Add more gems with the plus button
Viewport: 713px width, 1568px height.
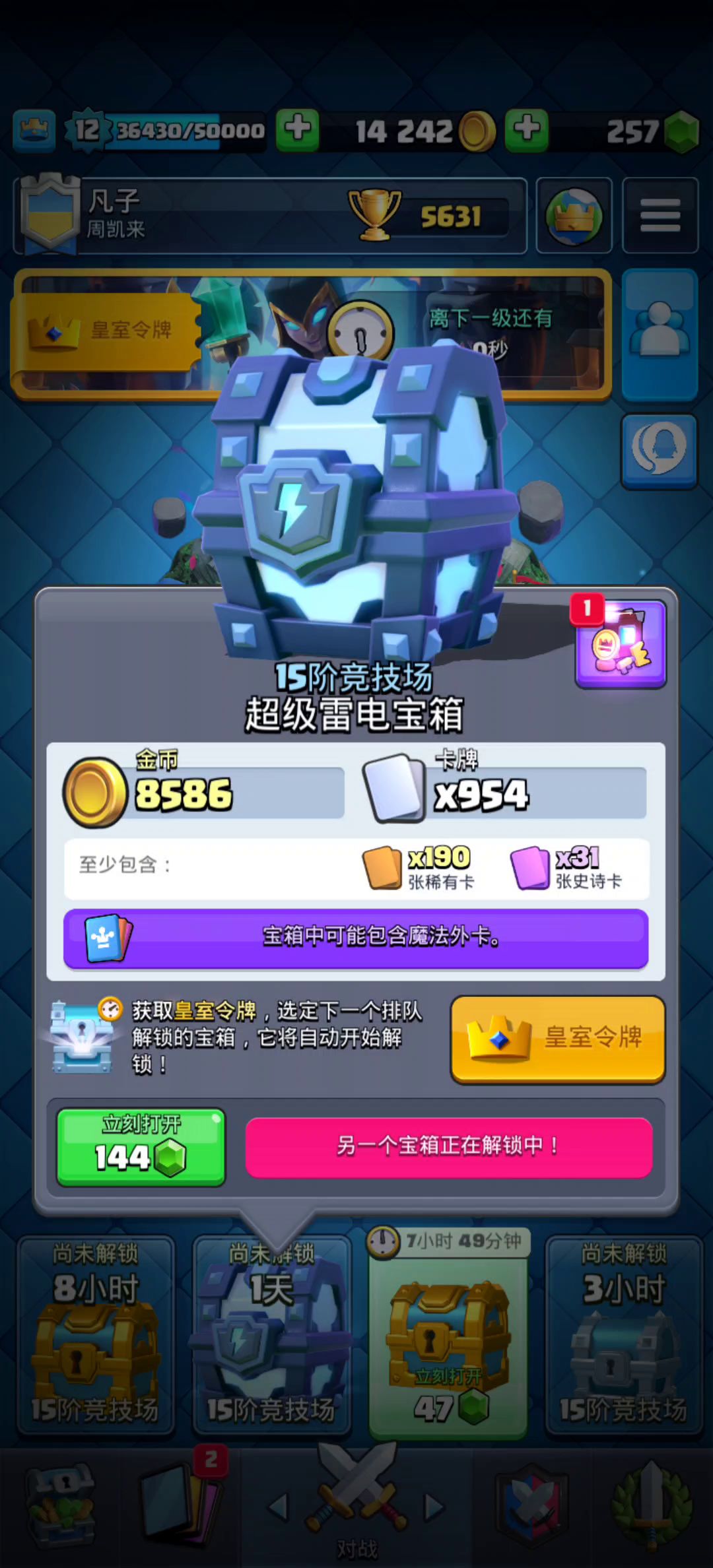coord(298,130)
